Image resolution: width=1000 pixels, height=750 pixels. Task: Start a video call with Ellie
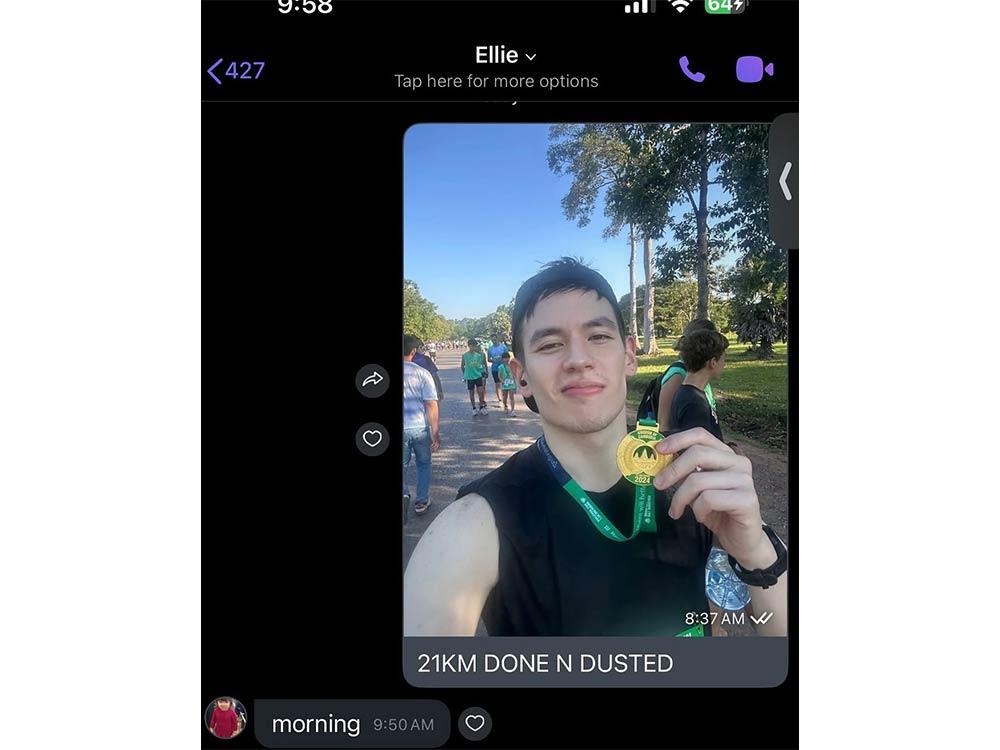[x=754, y=69]
